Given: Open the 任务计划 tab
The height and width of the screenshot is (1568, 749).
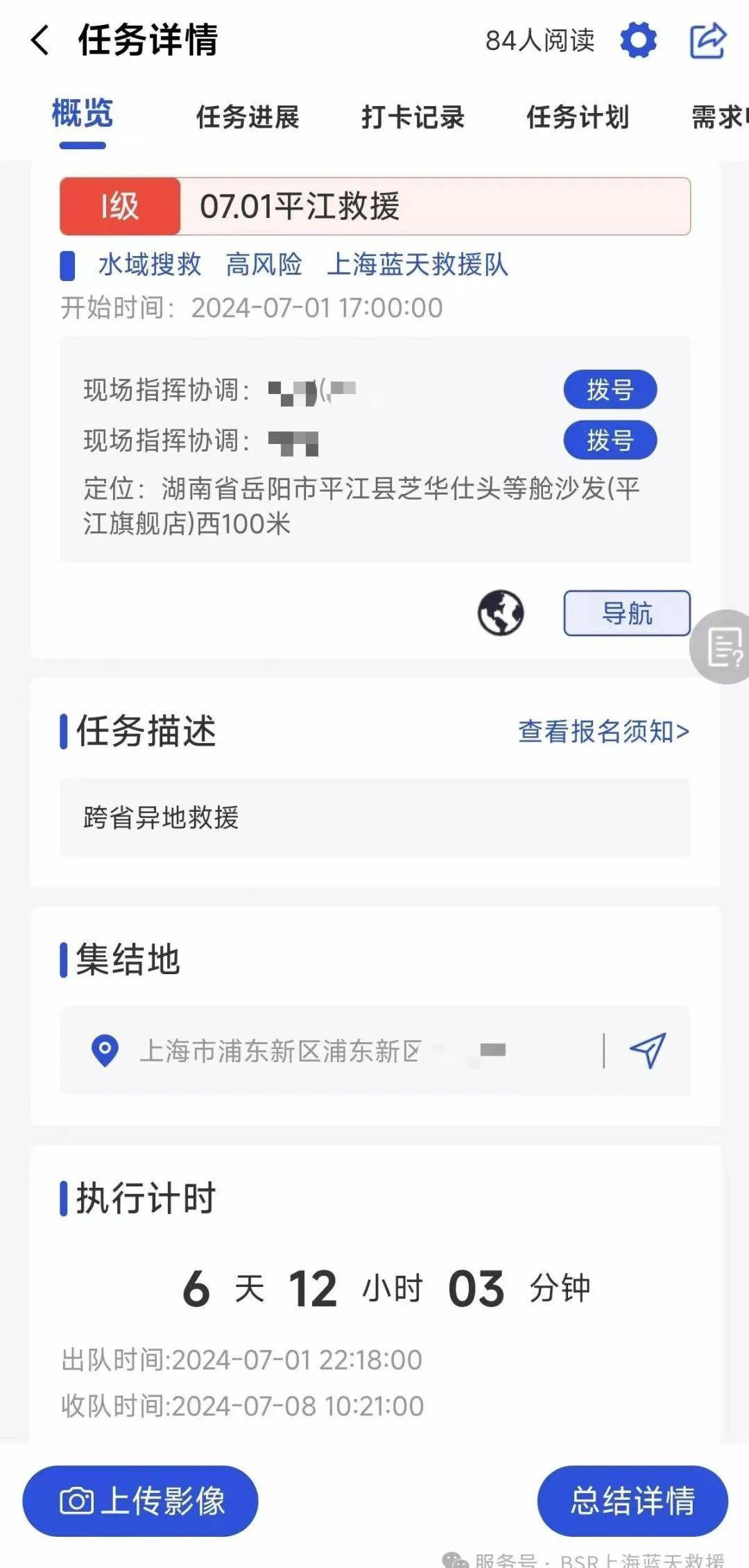Looking at the screenshot, I should (x=578, y=117).
